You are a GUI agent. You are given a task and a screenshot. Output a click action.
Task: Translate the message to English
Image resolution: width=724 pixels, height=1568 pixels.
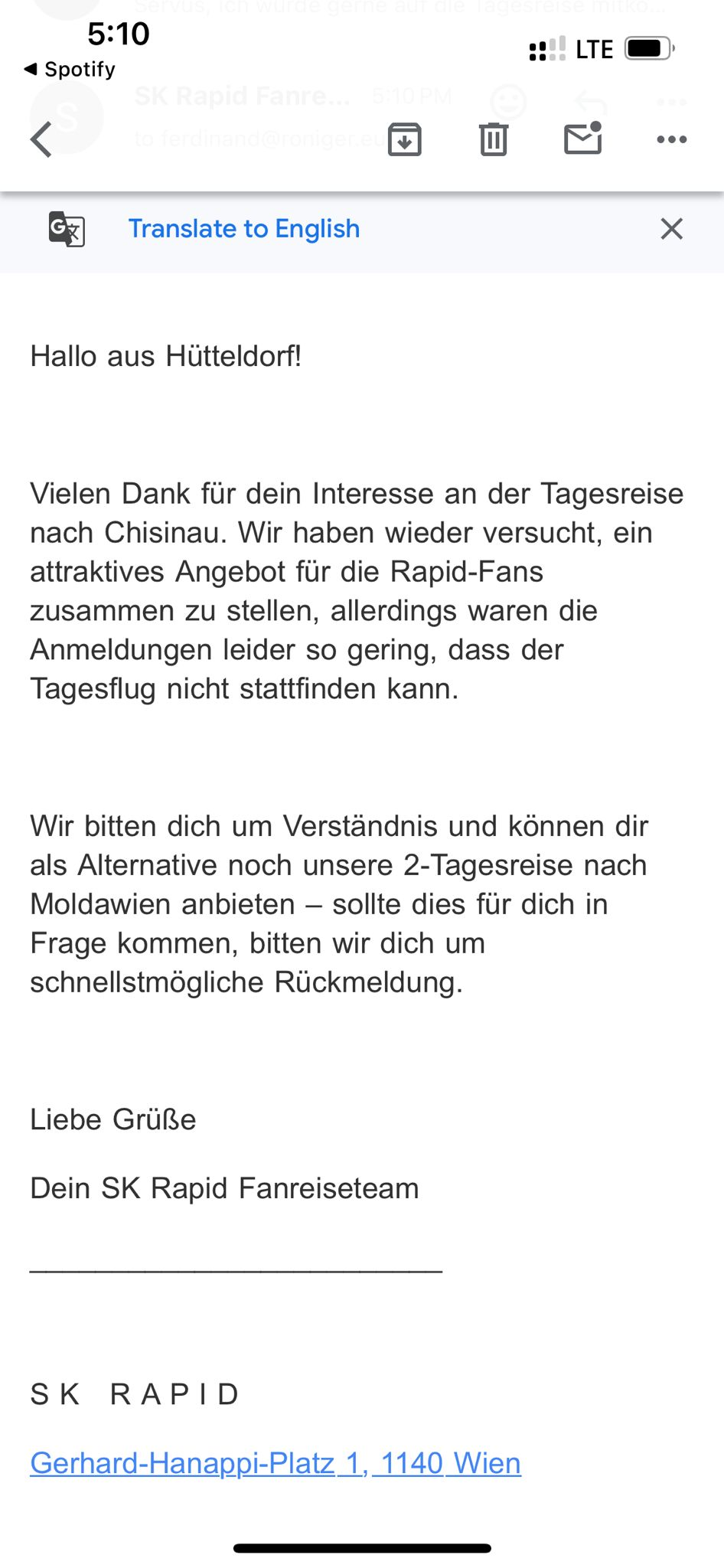click(243, 229)
